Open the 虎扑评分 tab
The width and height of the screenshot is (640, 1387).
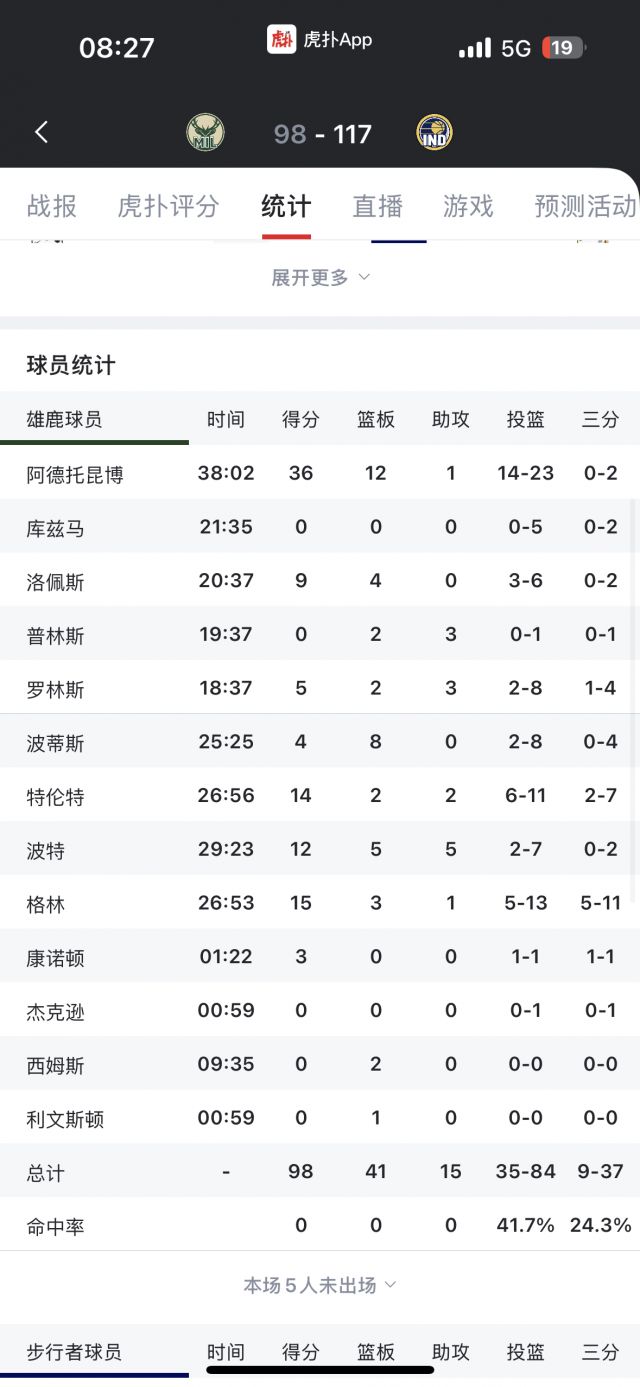point(168,206)
